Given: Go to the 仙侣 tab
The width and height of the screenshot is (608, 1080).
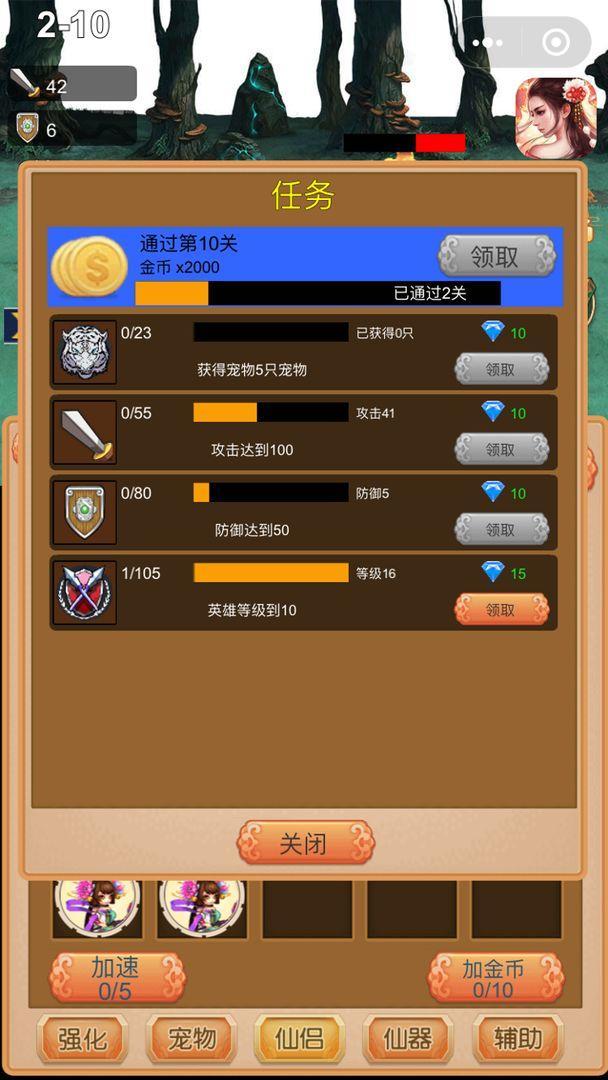Looking at the screenshot, I should pyautogui.click(x=300, y=1039).
